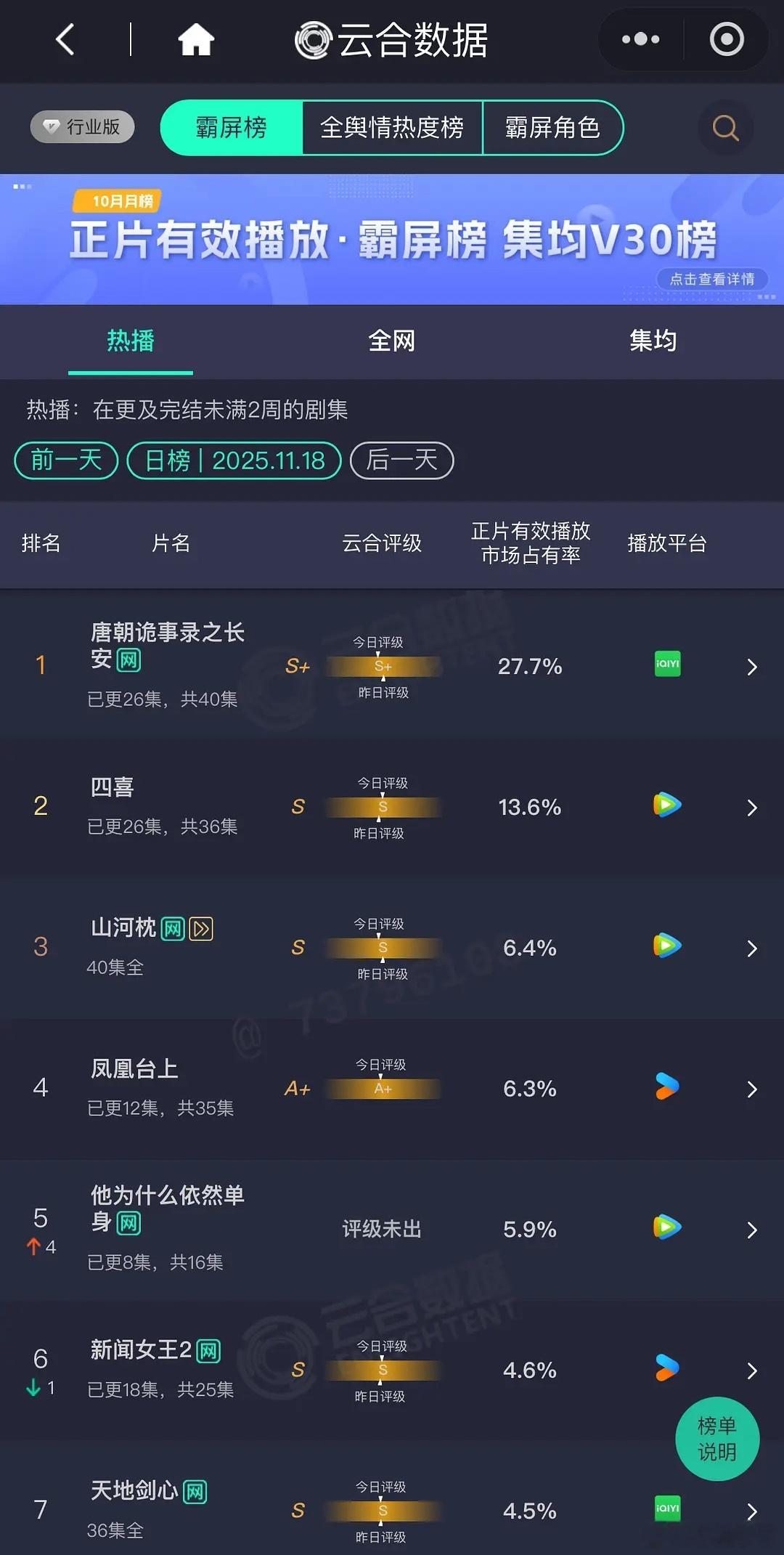Select the Tencent Video icon beside 四喜

click(x=666, y=805)
